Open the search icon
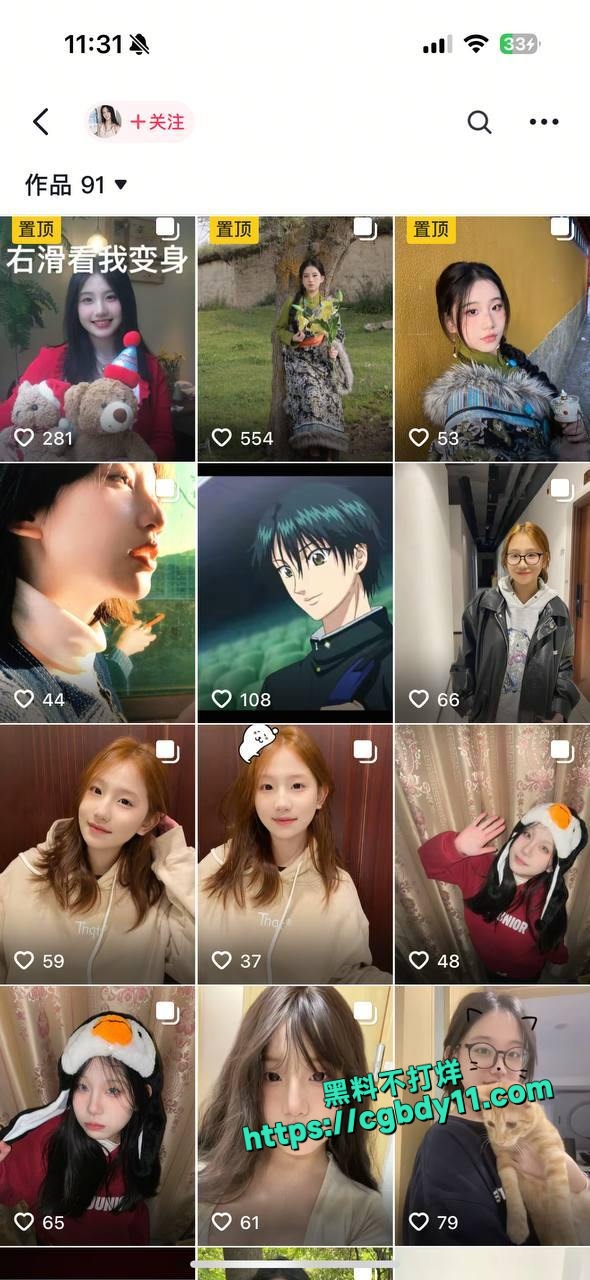 (x=480, y=122)
